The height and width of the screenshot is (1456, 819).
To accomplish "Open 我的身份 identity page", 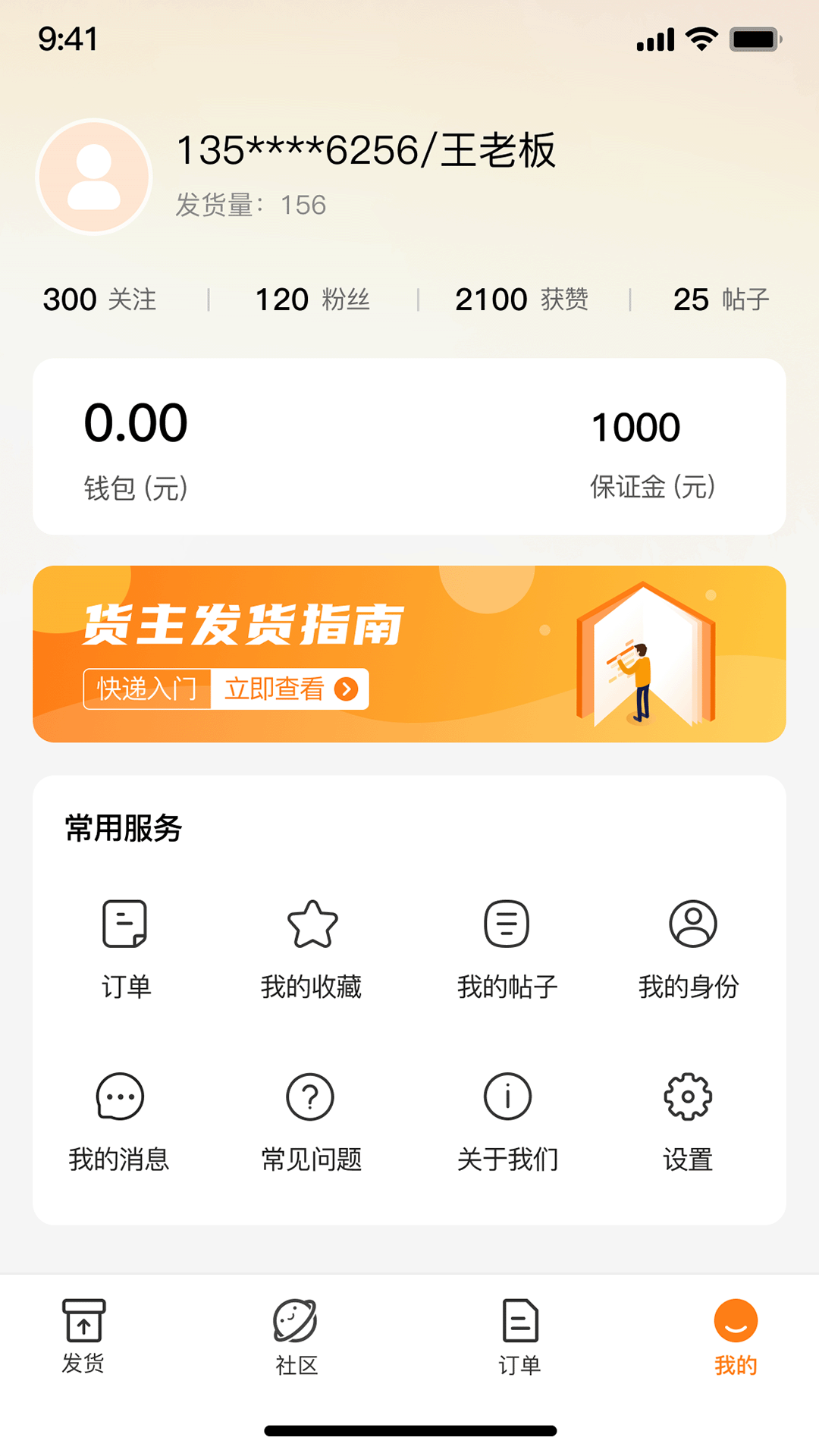I will (x=692, y=948).
